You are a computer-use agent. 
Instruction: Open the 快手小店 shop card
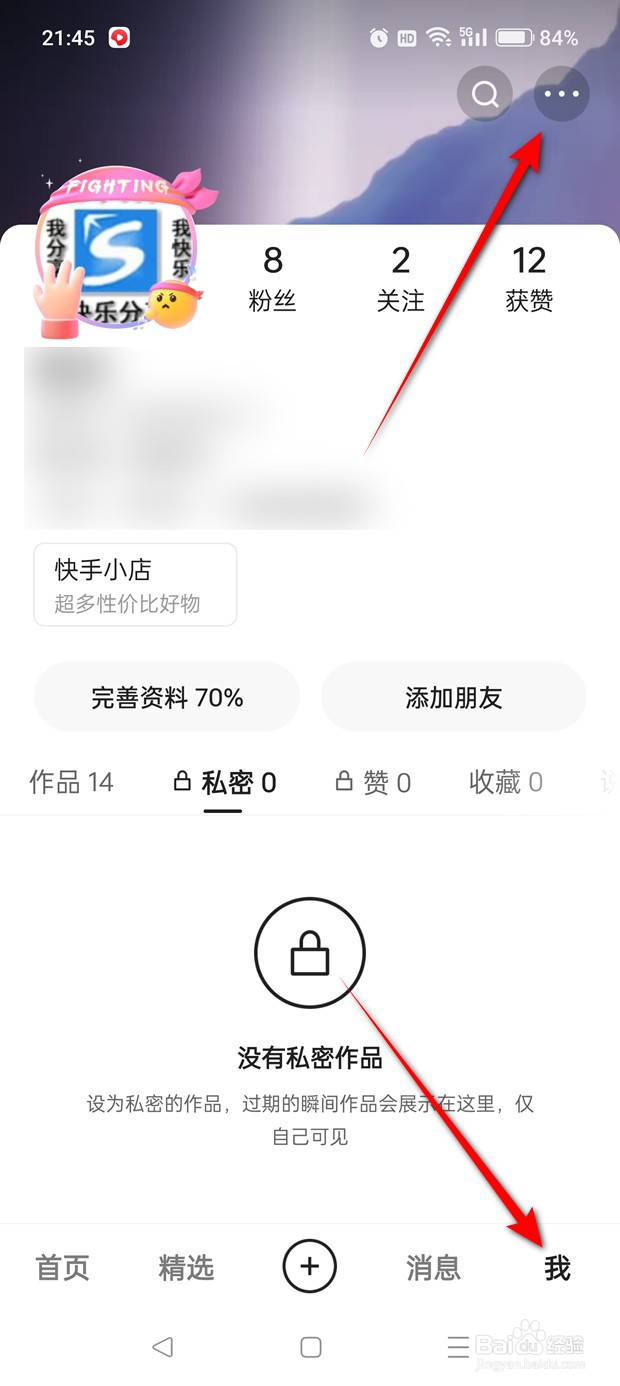point(135,585)
